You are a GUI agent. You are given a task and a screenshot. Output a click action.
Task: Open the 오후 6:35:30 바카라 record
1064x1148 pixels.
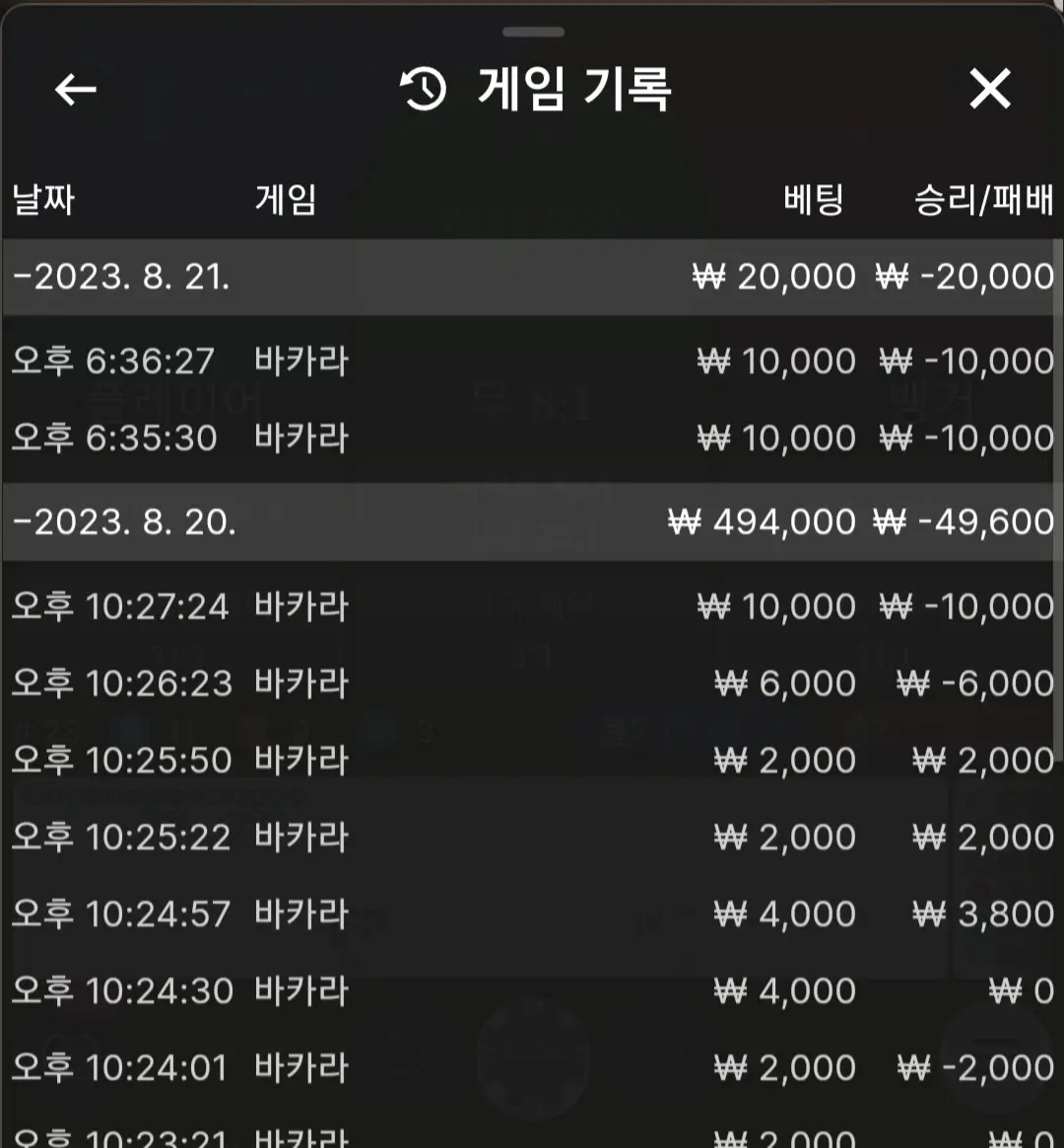(532, 438)
